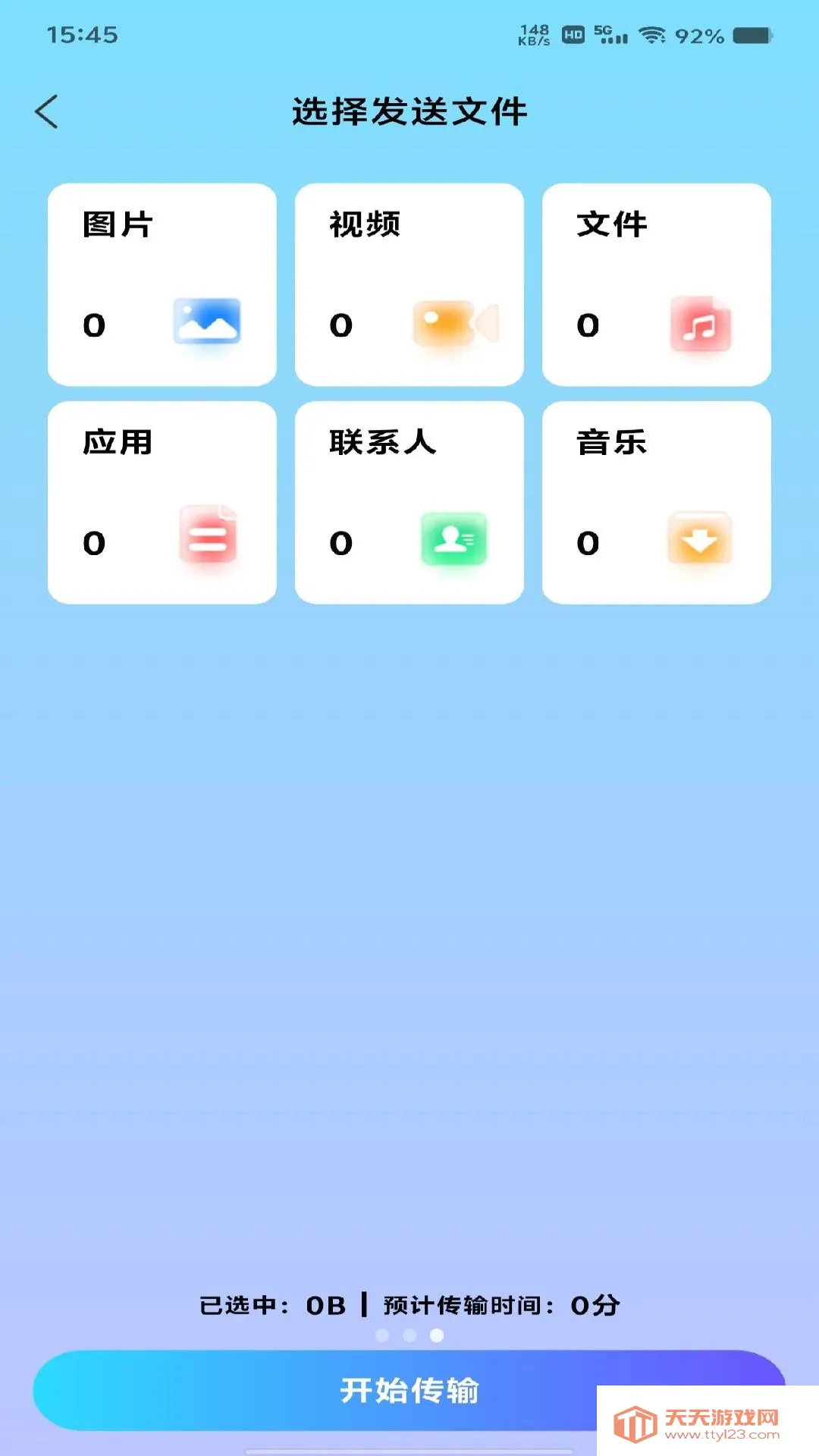Select the 视频 card to browse videos
The width and height of the screenshot is (819, 1456).
[409, 284]
